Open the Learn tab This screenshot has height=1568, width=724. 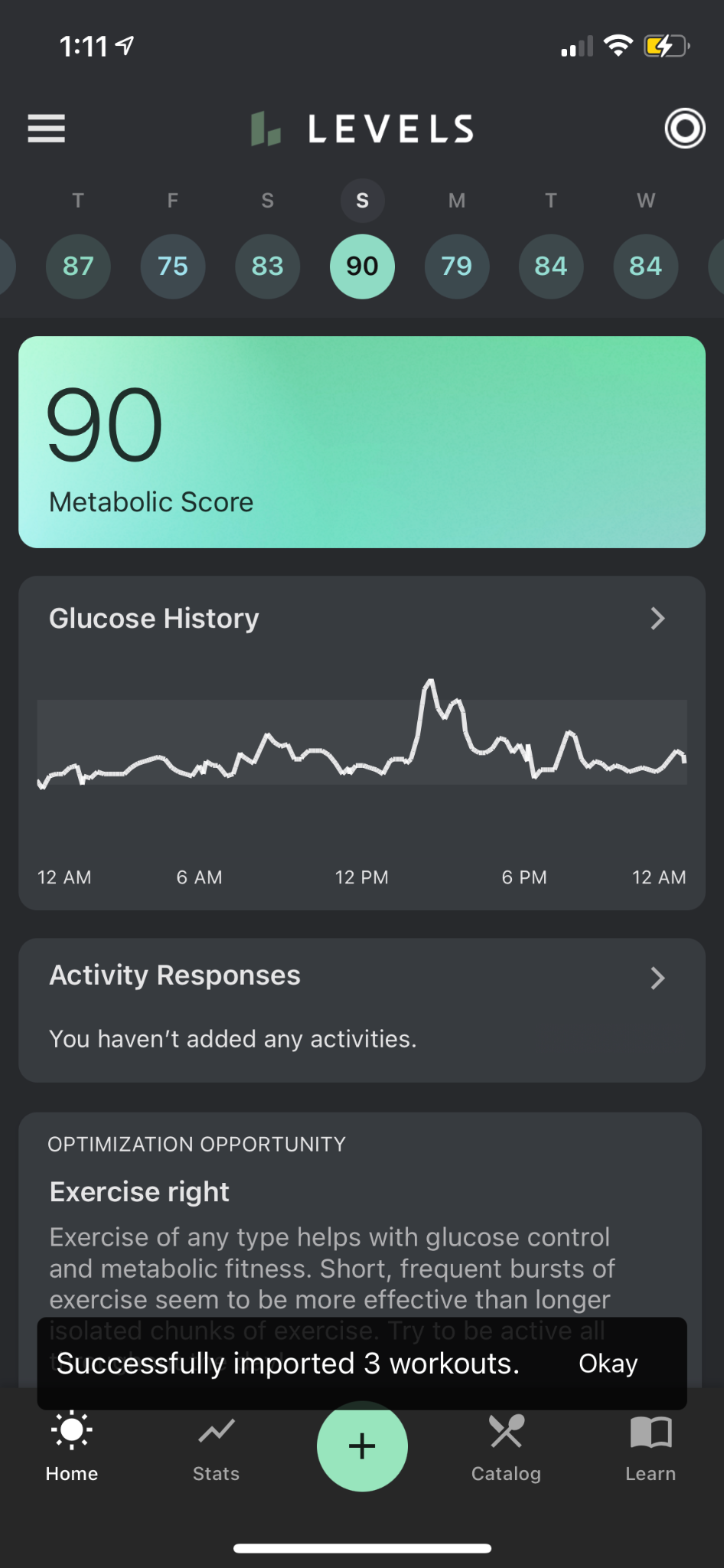click(x=651, y=1446)
